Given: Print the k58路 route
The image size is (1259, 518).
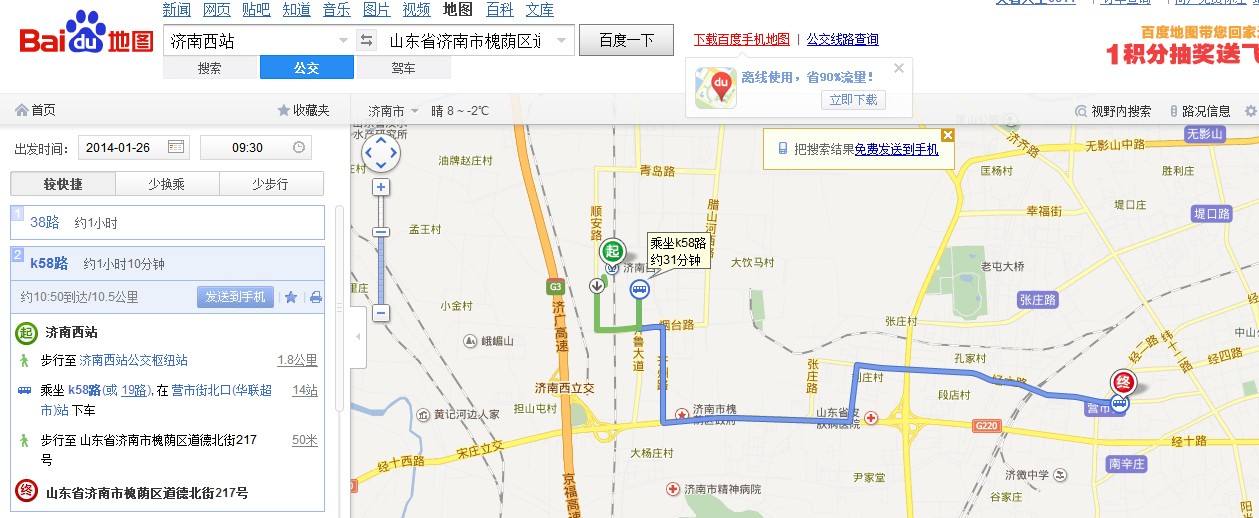Looking at the screenshot, I should pos(316,297).
